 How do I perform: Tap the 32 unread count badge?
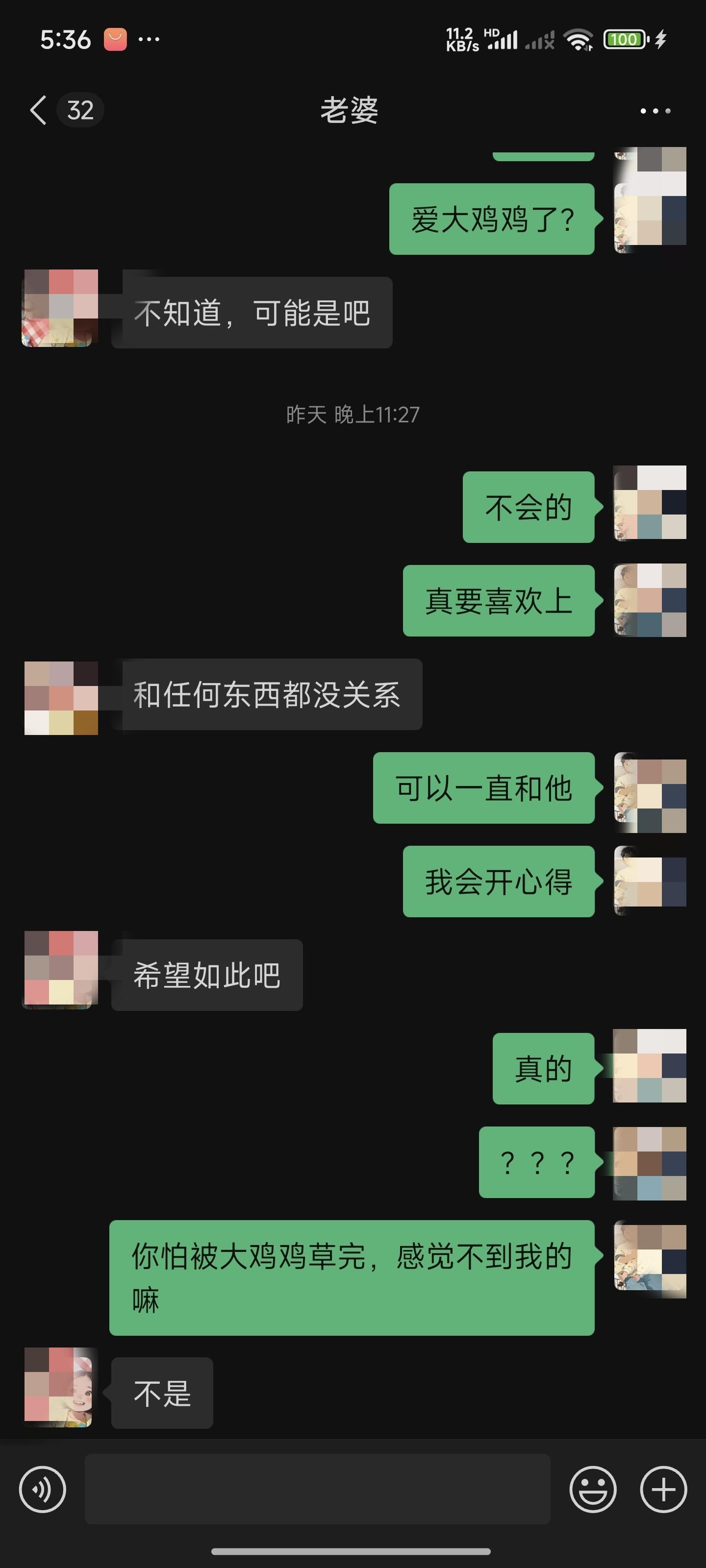pyautogui.click(x=80, y=110)
